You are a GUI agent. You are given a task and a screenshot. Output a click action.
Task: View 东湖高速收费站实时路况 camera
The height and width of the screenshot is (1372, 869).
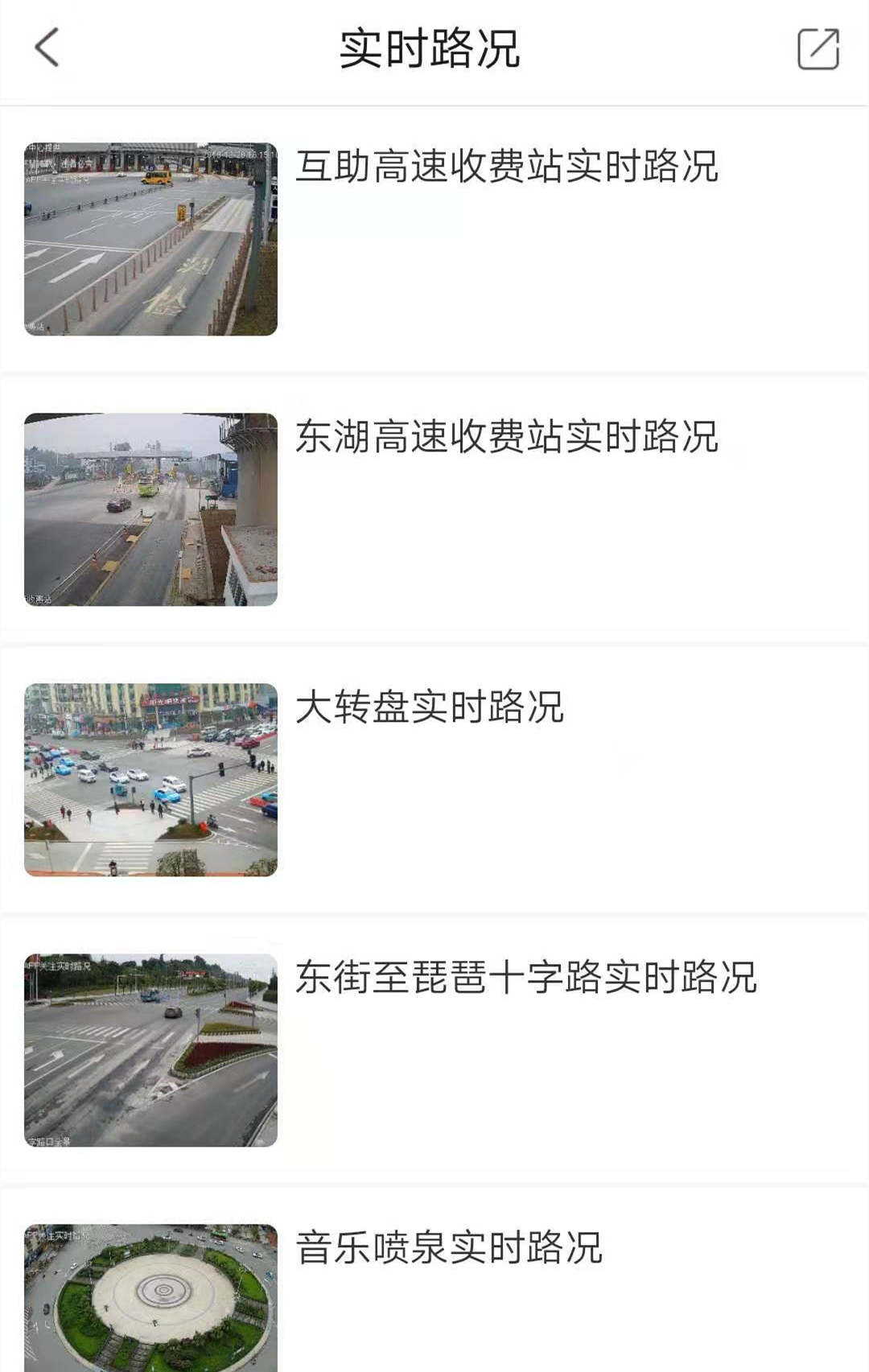point(506,438)
